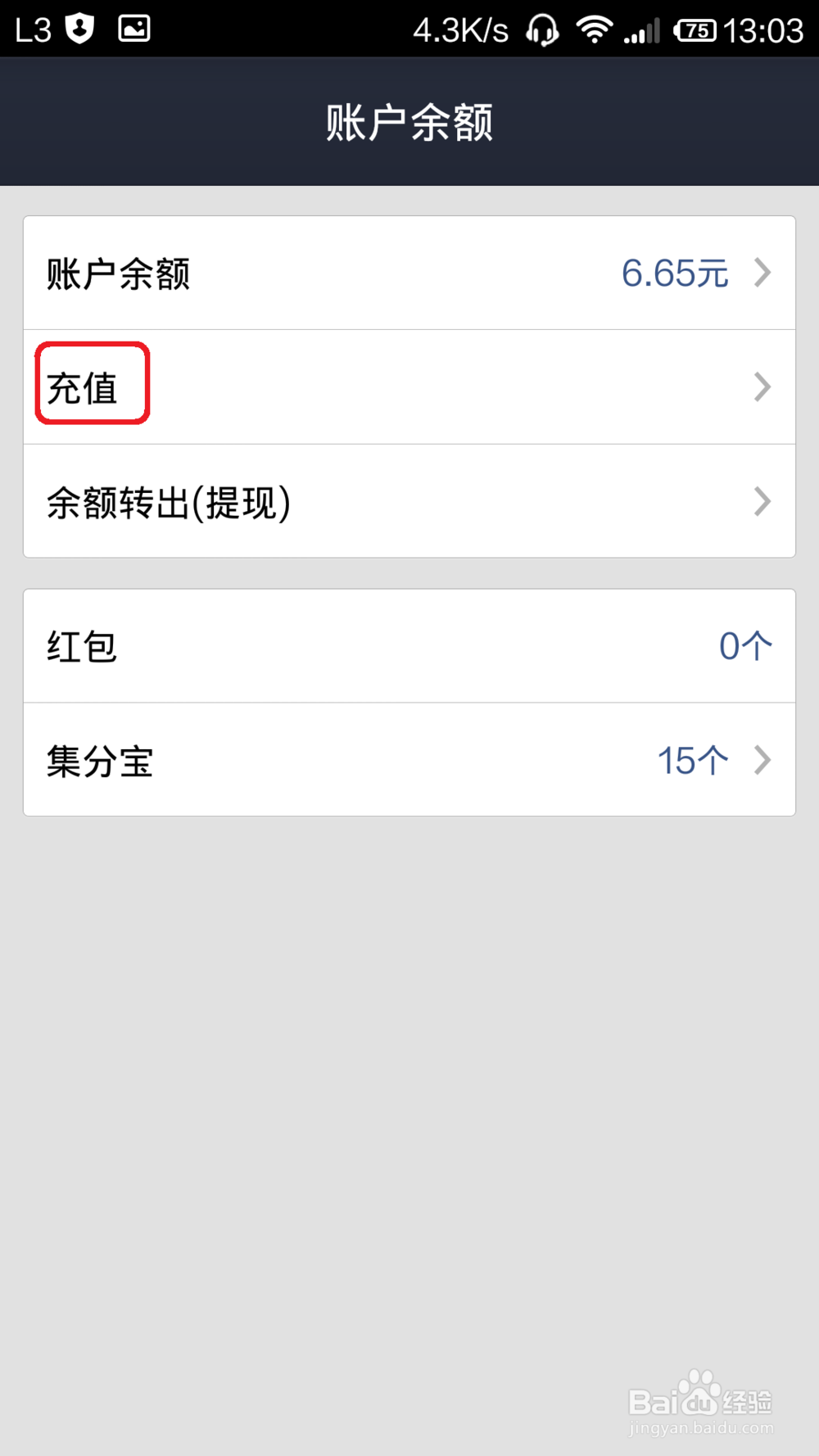Click the security shield status bar icon
This screenshot has height=1456, width=819.
tap(78, 27)
